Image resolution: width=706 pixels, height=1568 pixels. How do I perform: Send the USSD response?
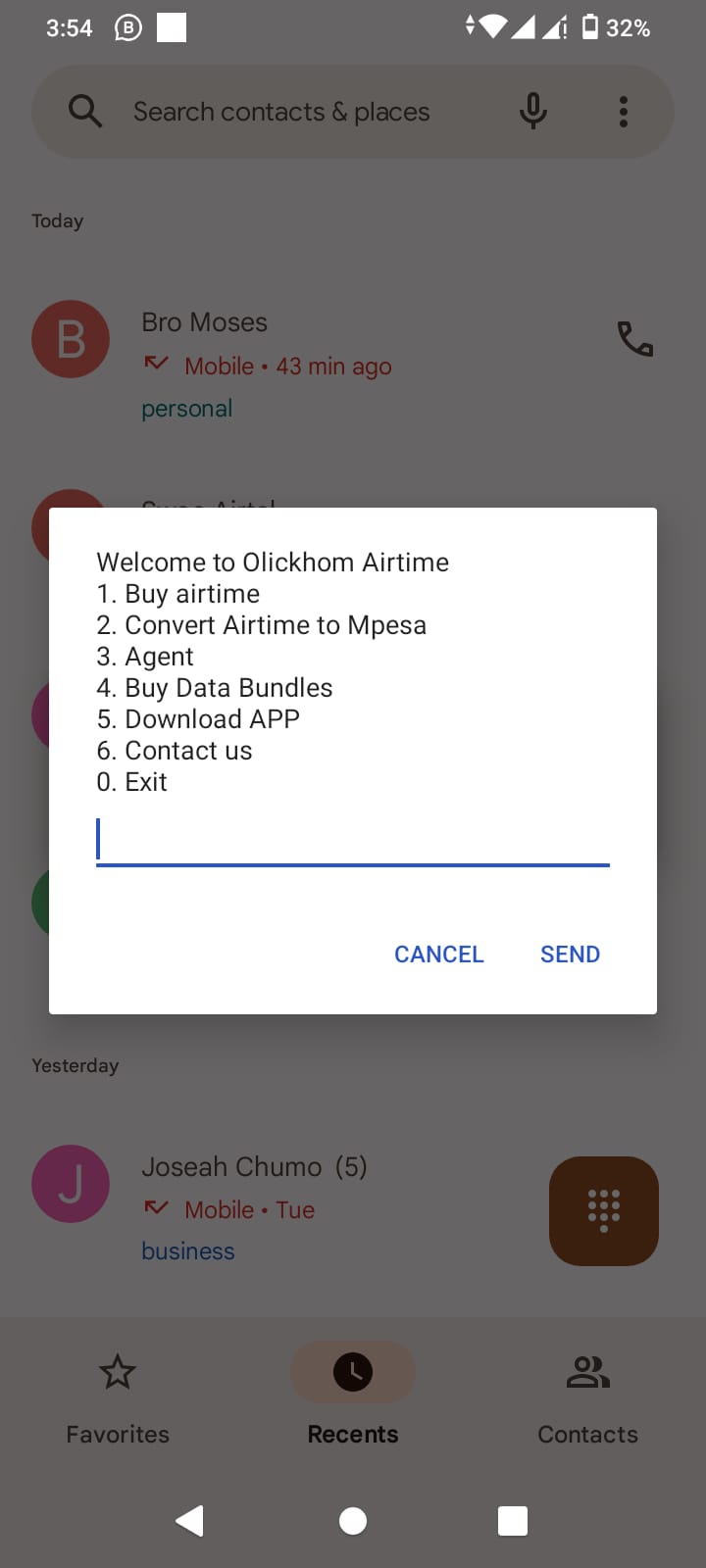tap(570, 955)
